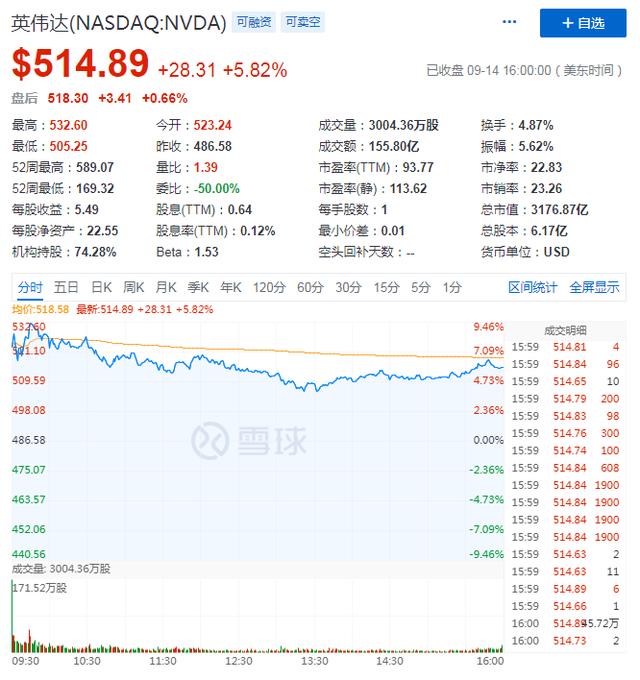The height and width of the screenshot is (680, 640).
Task: Tap the 可卖空 tag
Action: tap(302, 21)
